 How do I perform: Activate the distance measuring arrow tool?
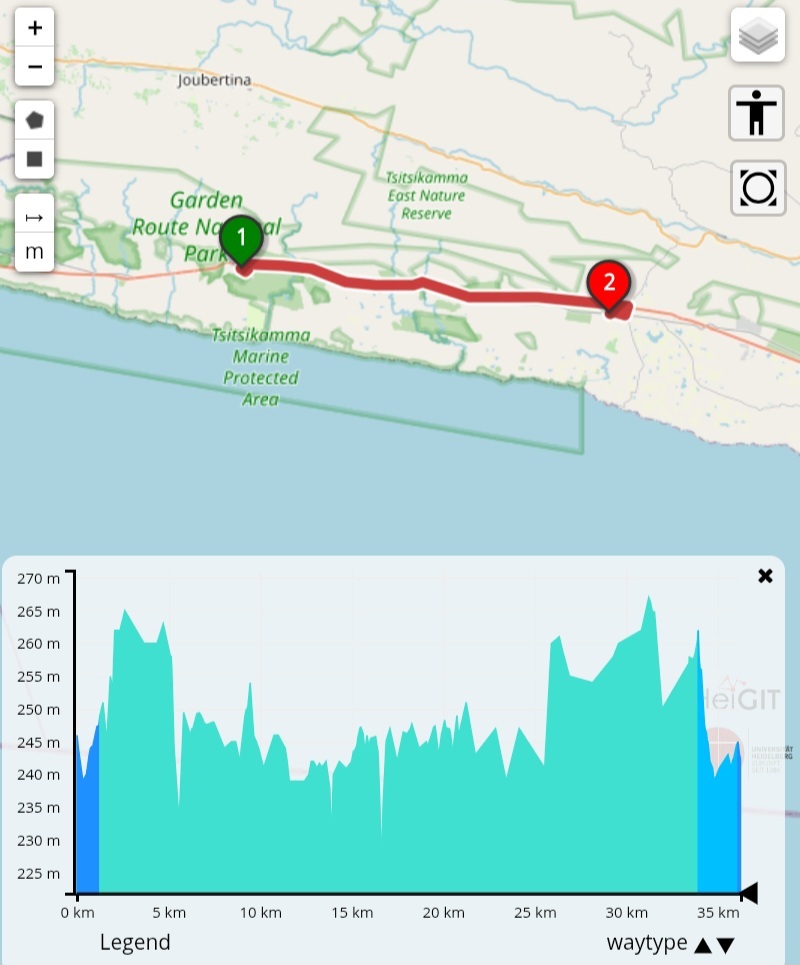point(35,216)
